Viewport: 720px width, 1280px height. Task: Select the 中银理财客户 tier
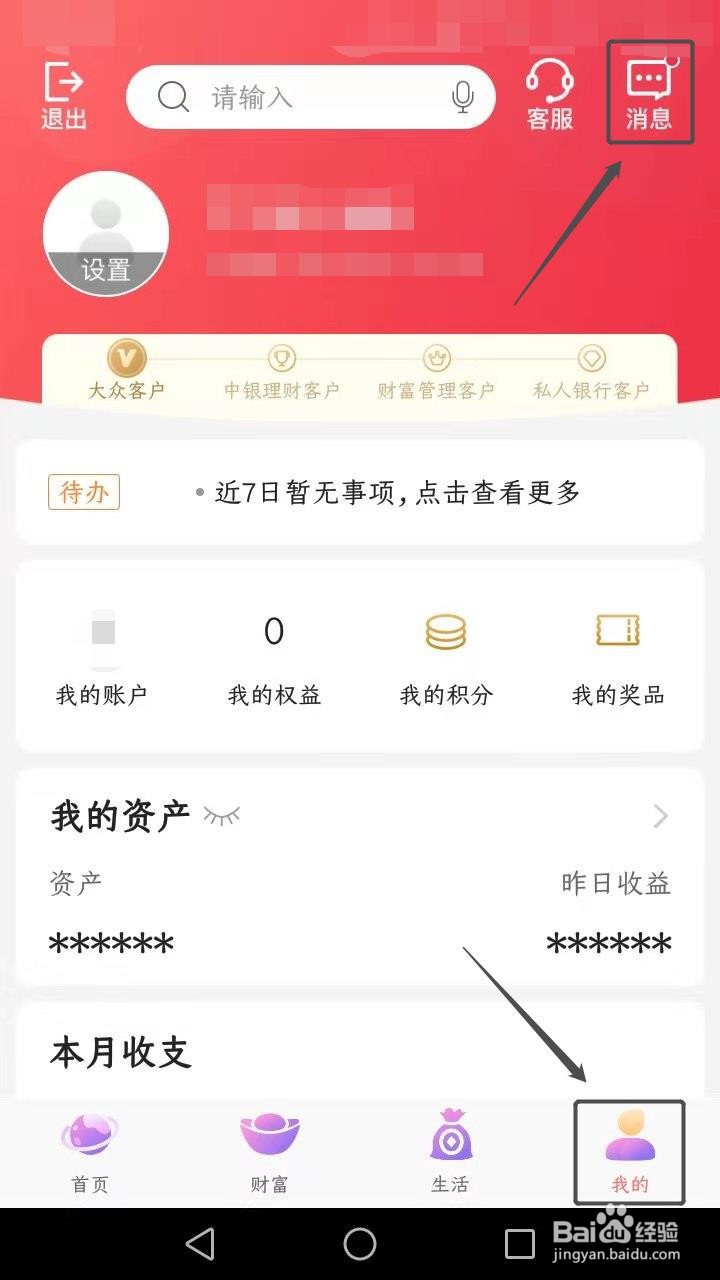280,372
